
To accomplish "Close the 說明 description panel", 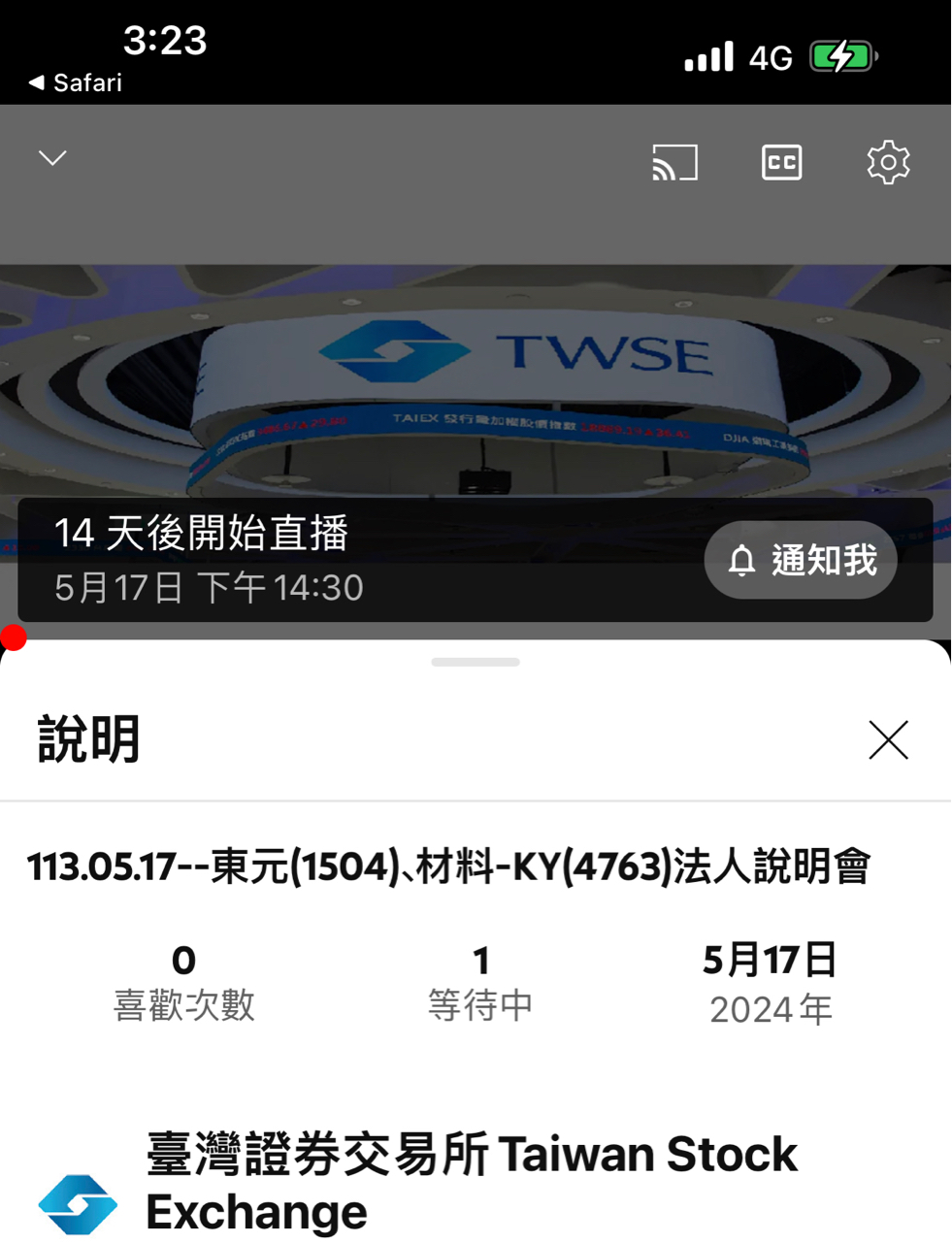I will [x=888, y=739].
